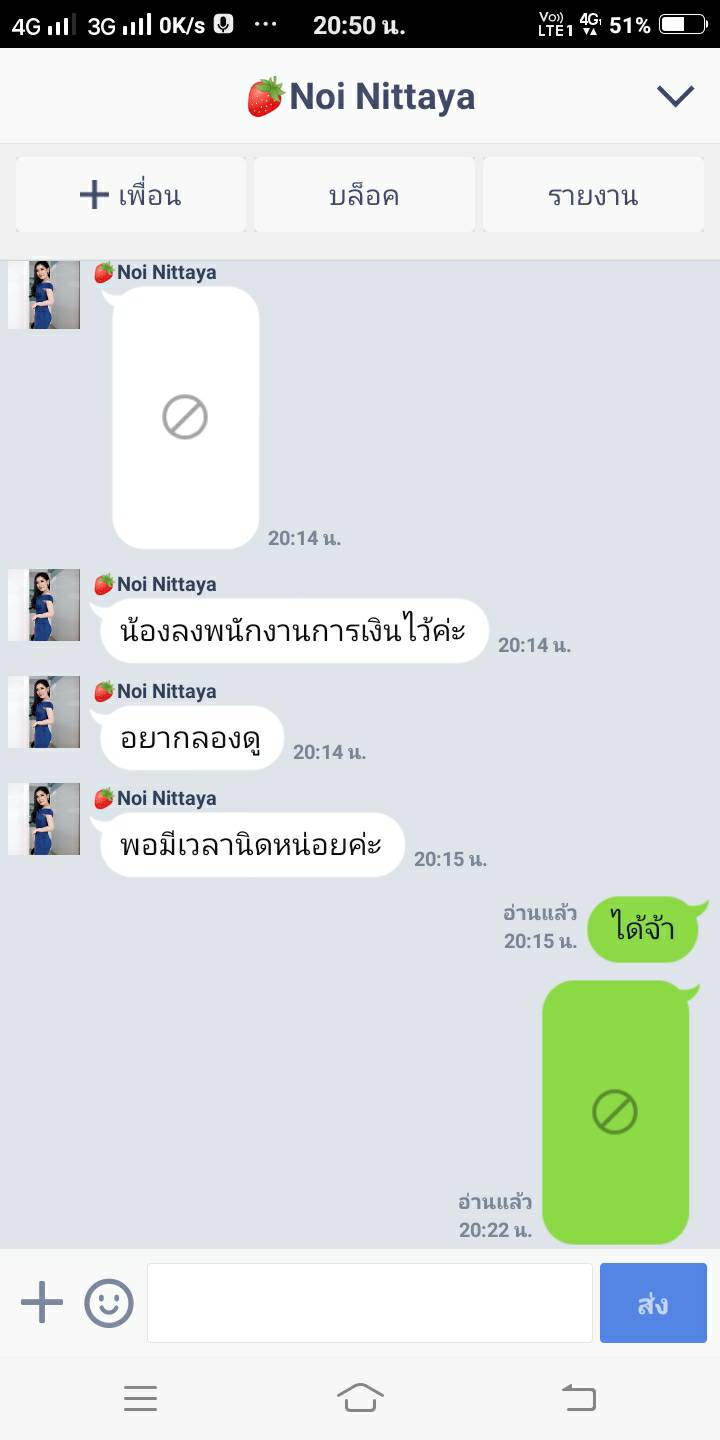Open the plus attachment menu
The image size is (720, 1440).
(x=42, y=1303)
